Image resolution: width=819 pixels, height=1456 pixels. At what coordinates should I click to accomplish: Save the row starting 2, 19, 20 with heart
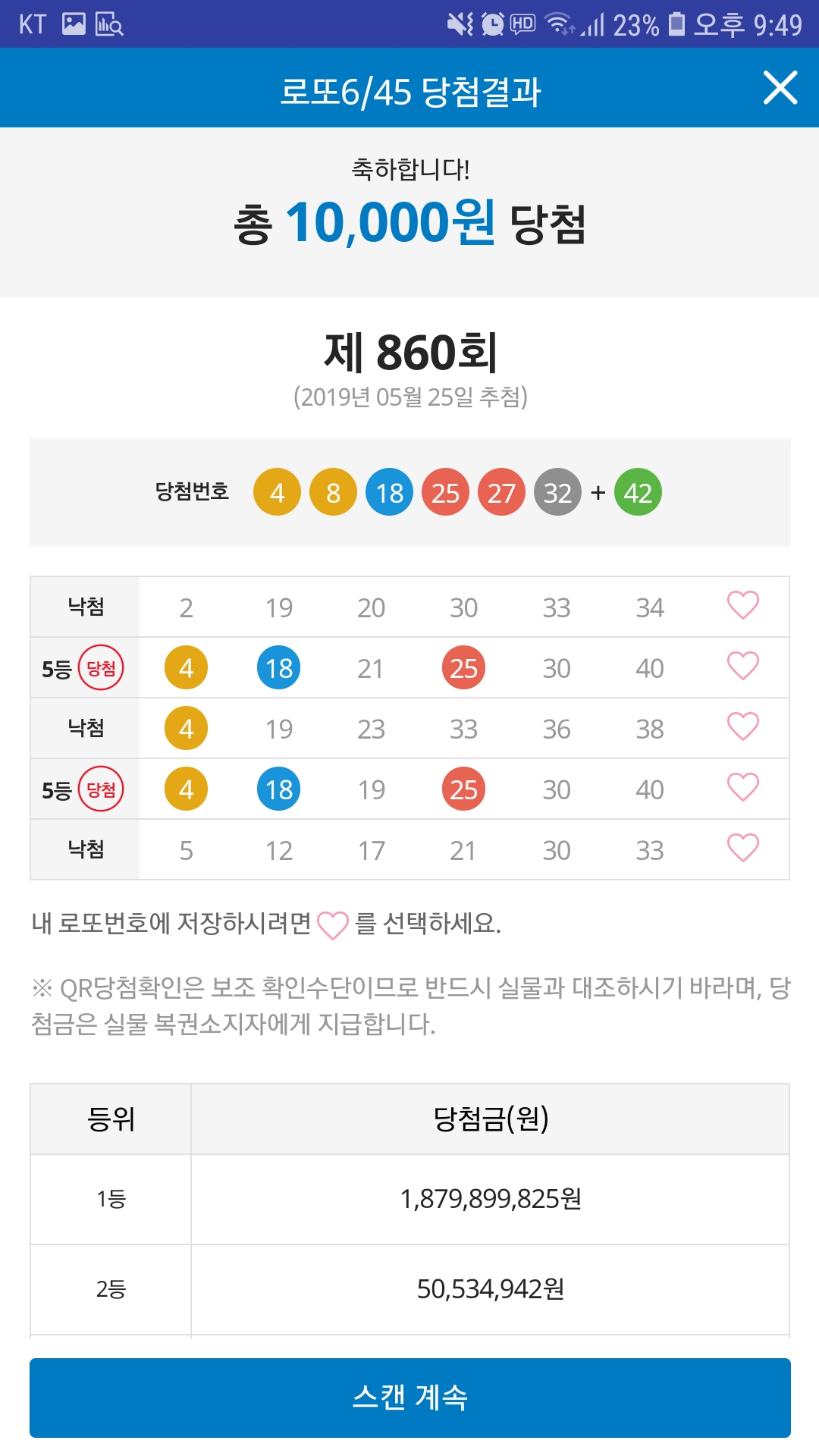click(742, 606)
